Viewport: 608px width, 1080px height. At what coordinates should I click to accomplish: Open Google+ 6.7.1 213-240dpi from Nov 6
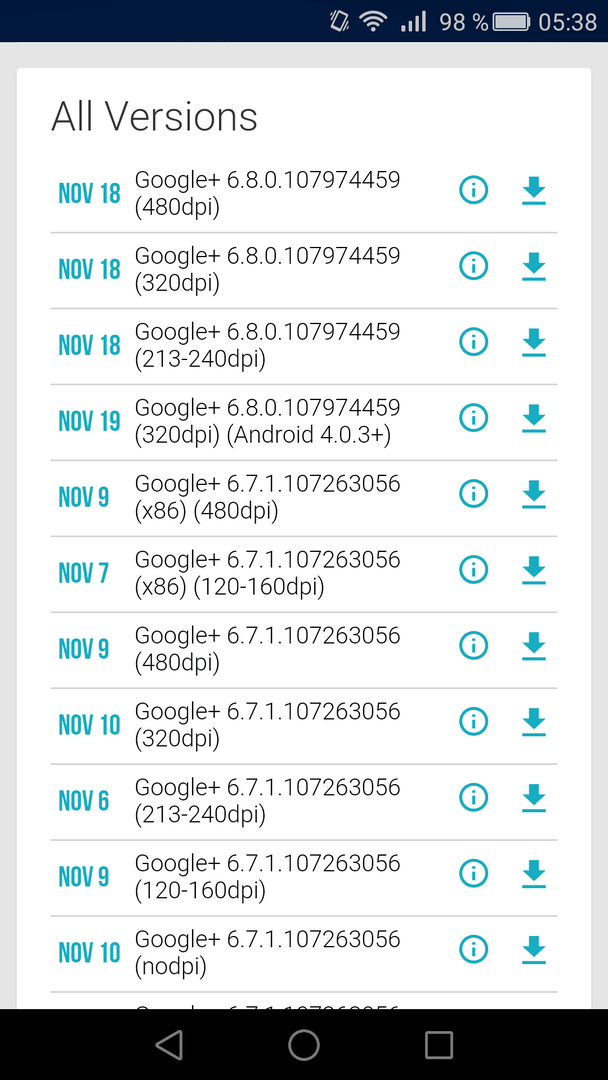coord(267,802)
